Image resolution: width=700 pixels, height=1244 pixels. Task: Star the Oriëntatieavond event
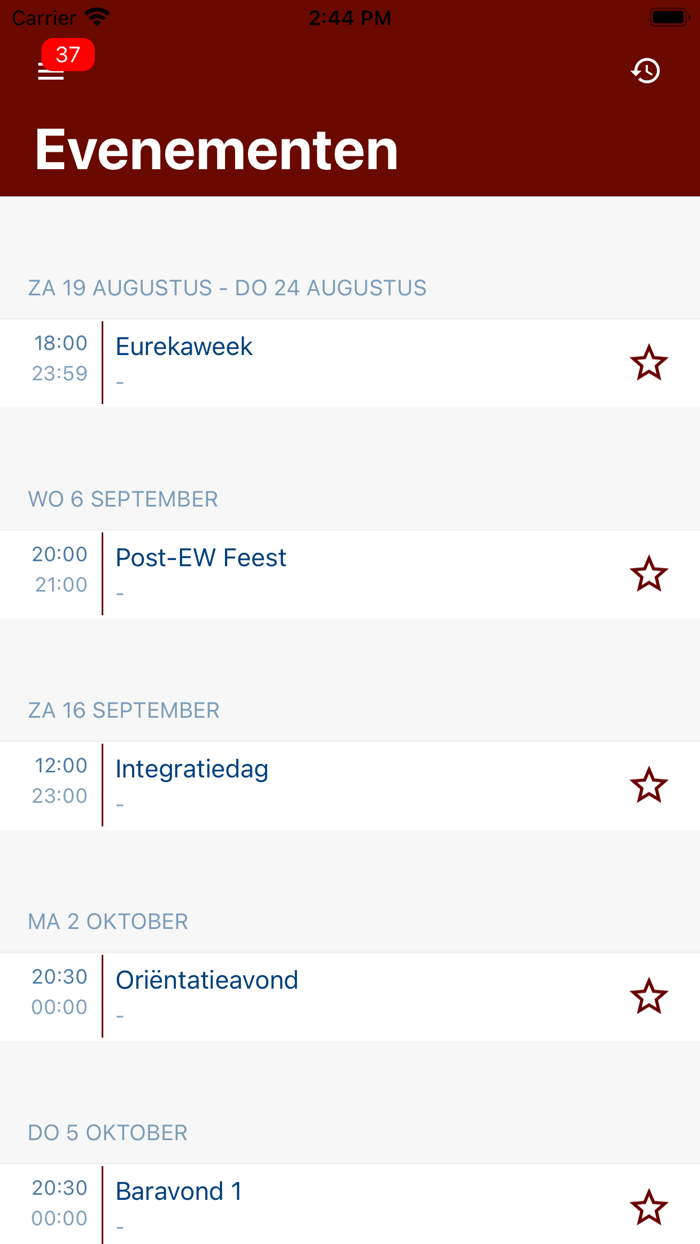pyautogui.click(x=649, y=997)
